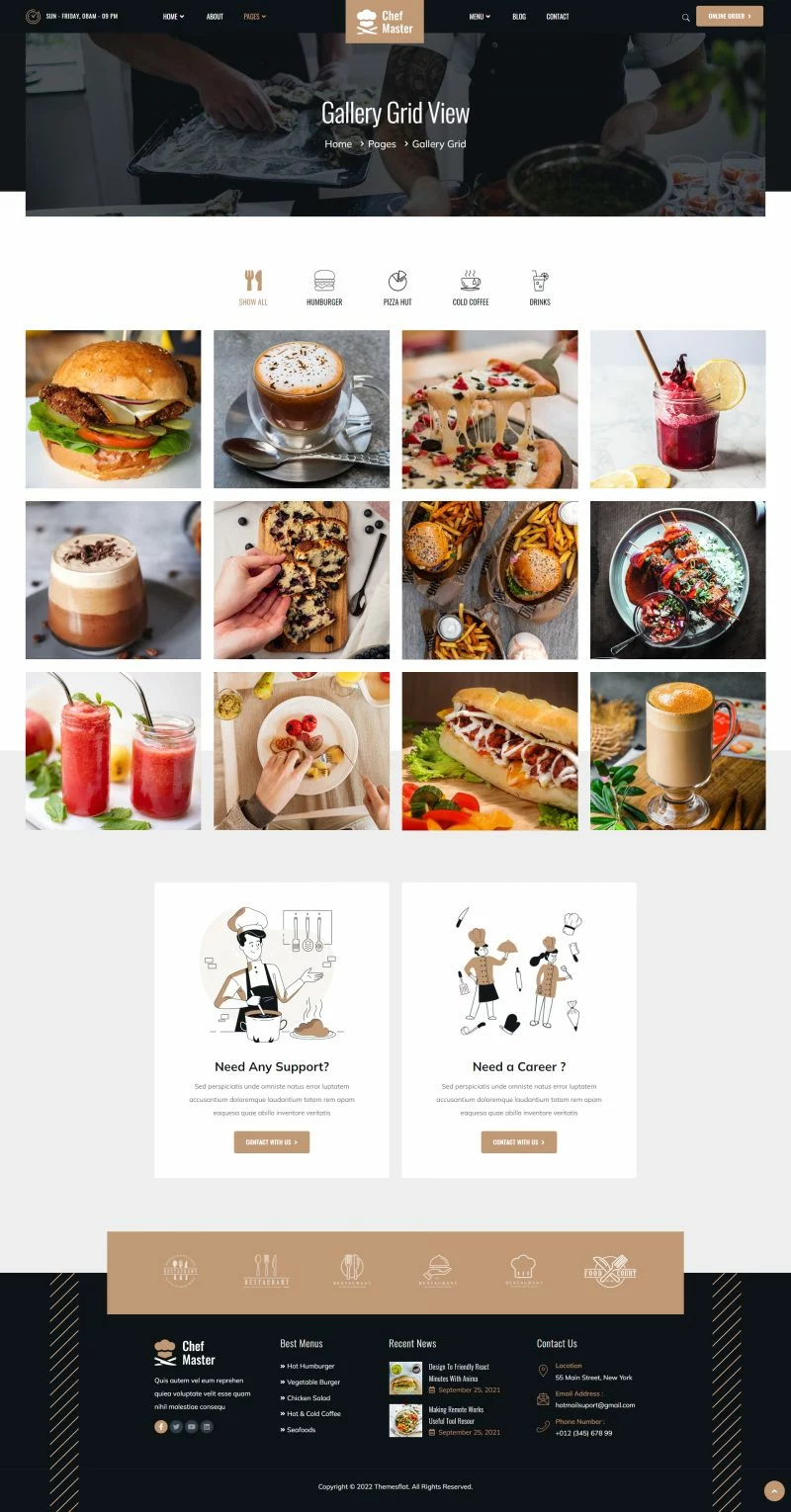This screenshot has height=1512, width=791.
Task: Open the burger photo in the gallery
Action: 113,409
